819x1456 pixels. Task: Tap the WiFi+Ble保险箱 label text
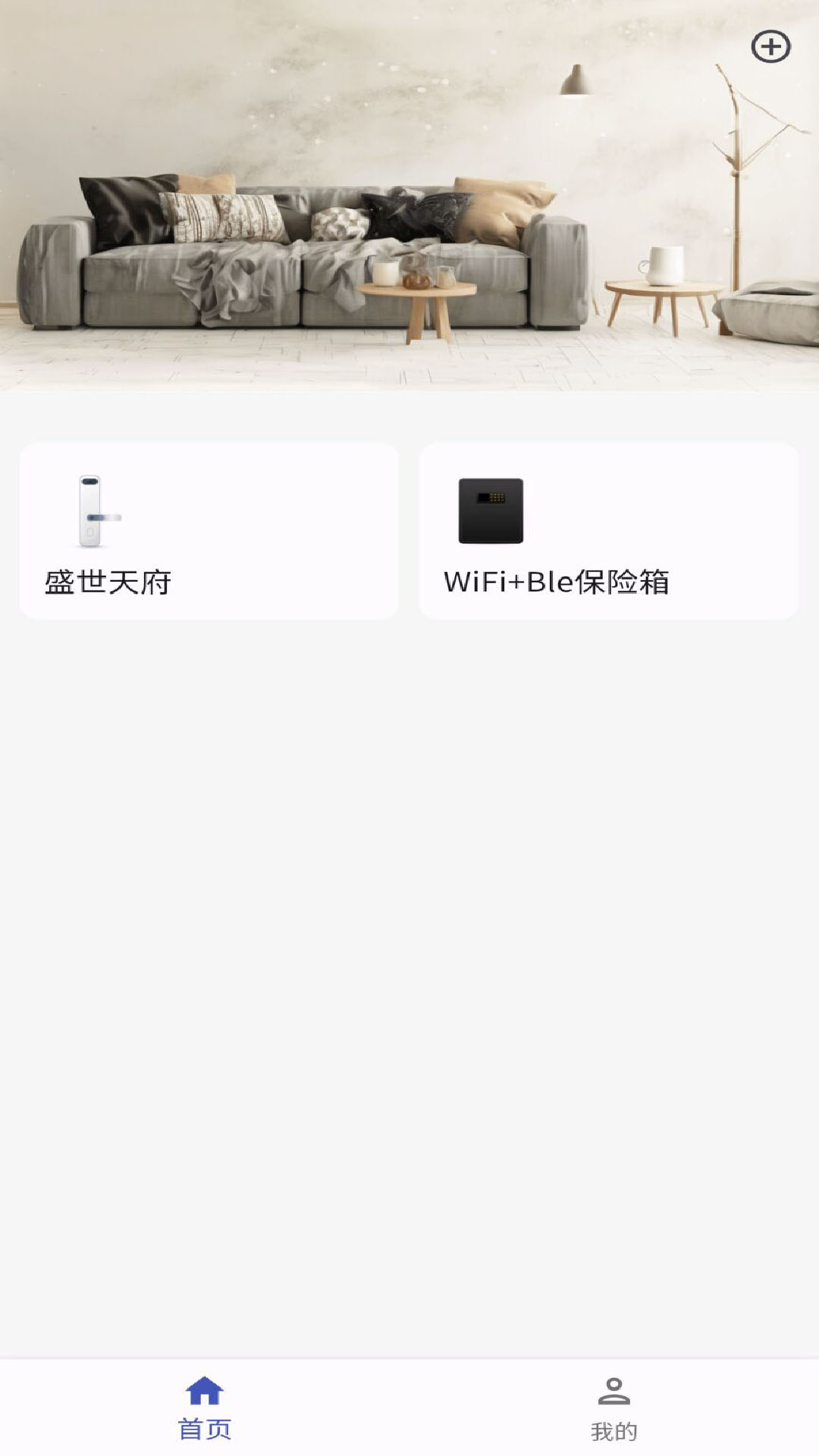[559, 580]
